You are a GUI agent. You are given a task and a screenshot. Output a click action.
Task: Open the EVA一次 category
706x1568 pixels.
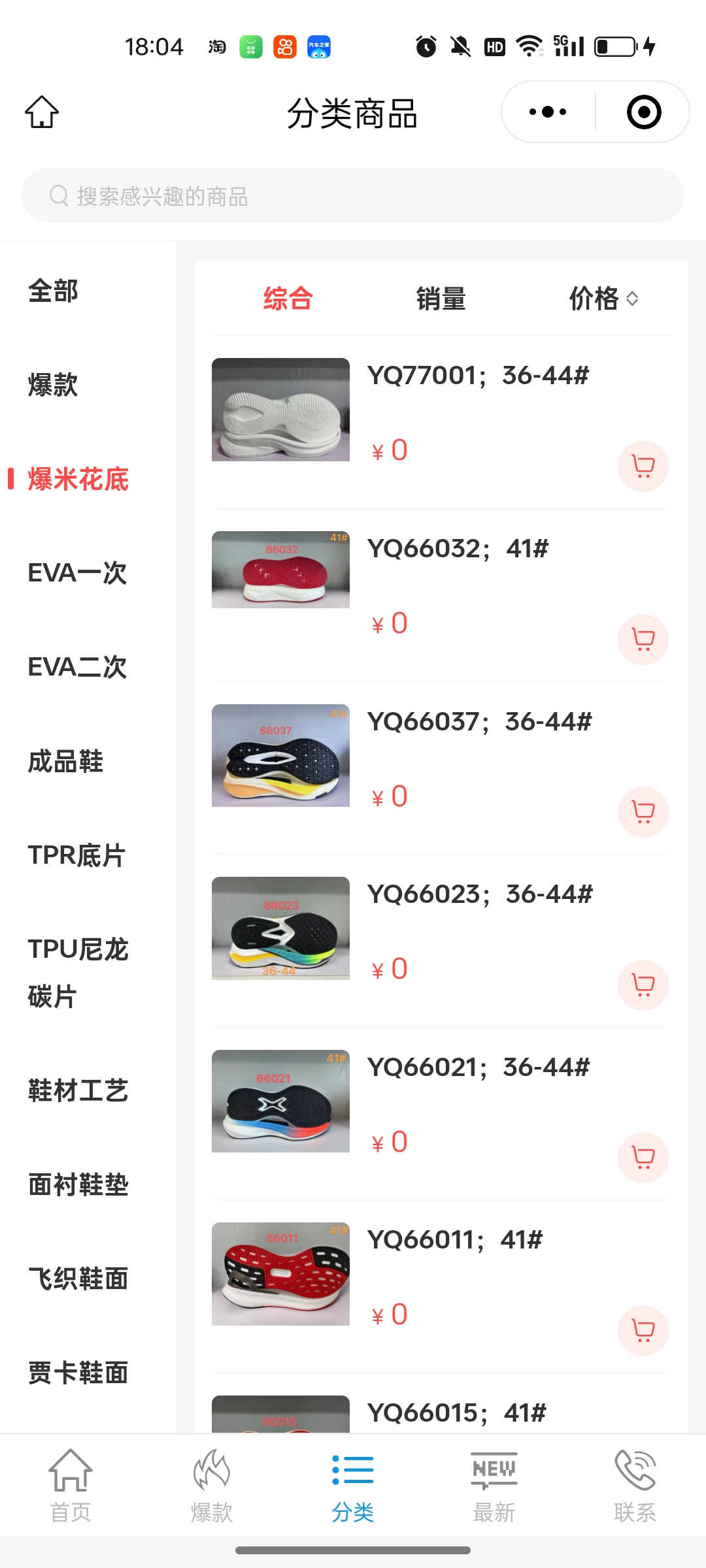pyautogui.click(x=77, y=573)
